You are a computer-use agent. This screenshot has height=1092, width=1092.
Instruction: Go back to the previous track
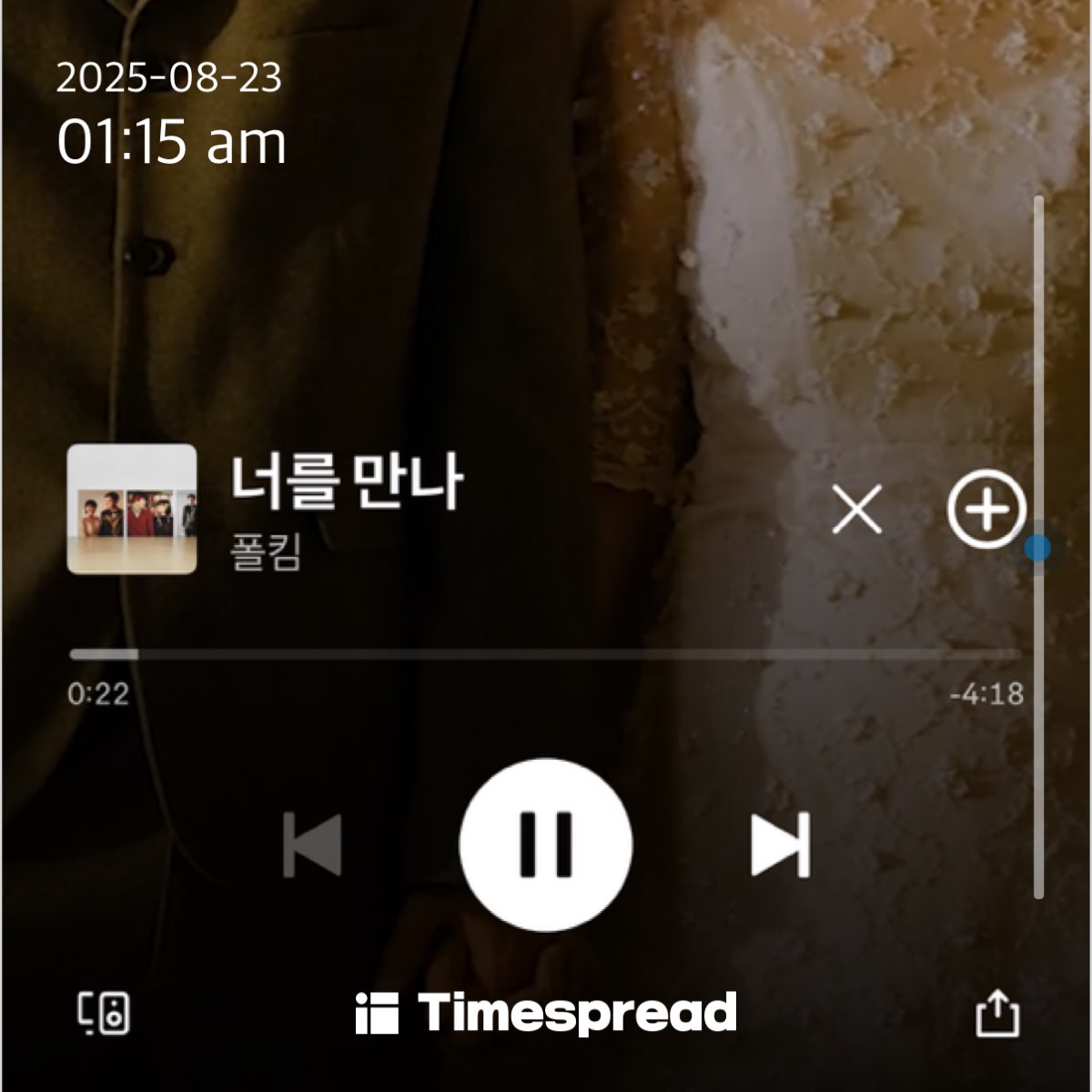(x=312, y=844)
